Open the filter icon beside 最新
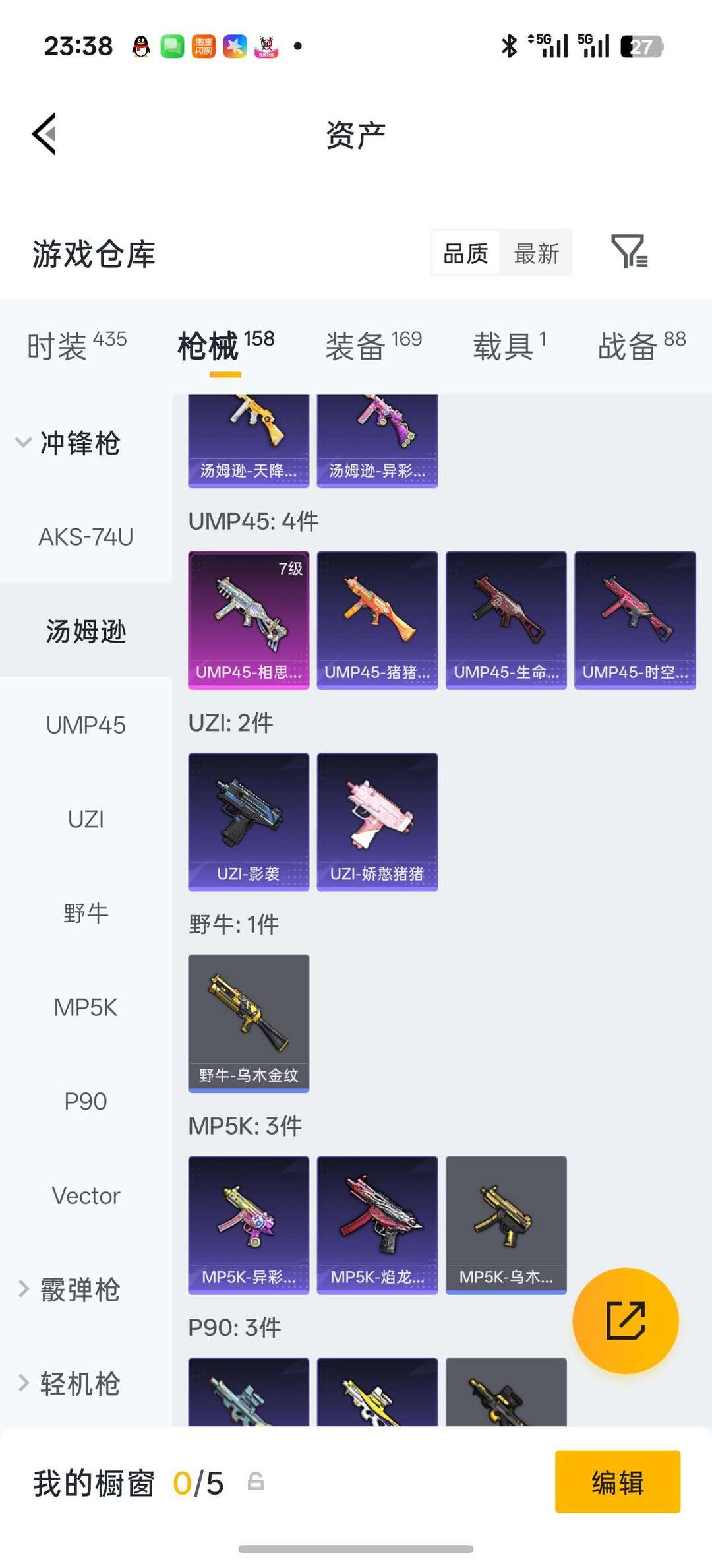This screenshot has height=1568, width=712. (629, 252)
